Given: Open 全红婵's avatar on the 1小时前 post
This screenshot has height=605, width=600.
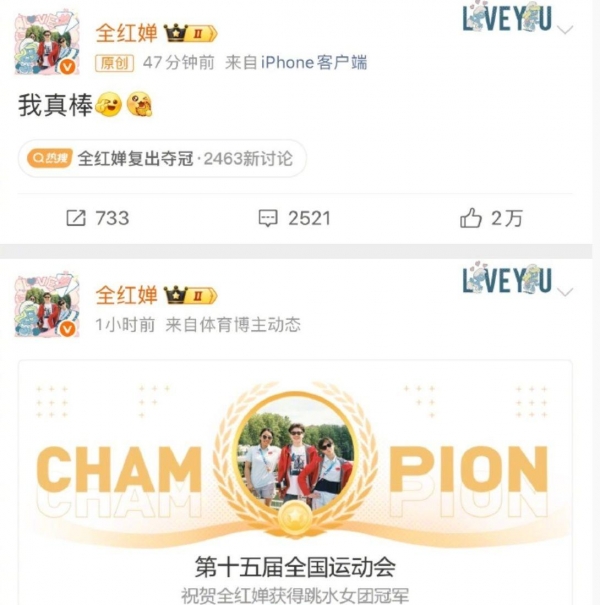Looking at the screenshot, I should coord(47,302).
